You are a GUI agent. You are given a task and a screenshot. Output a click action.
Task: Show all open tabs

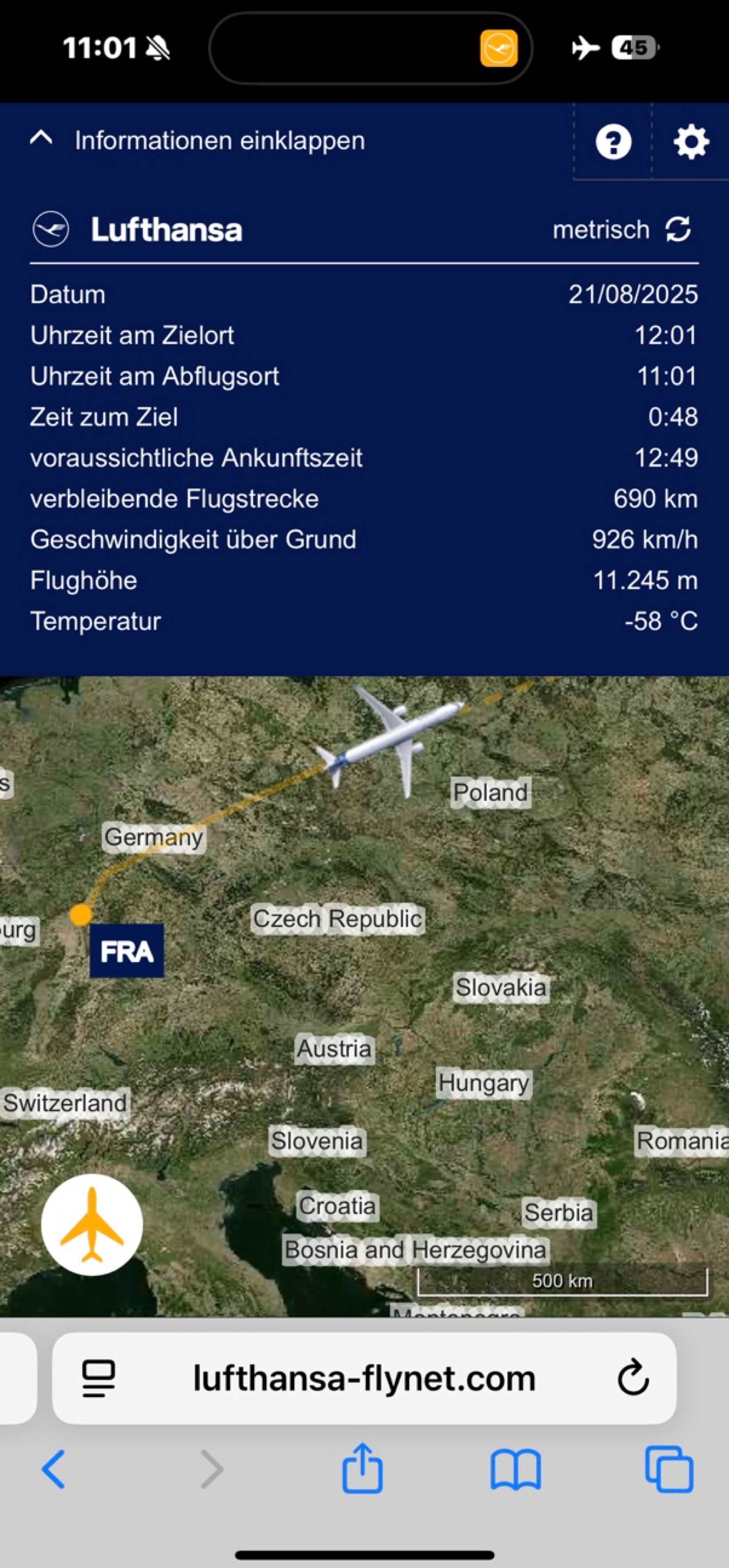(x=669, y=1469)
